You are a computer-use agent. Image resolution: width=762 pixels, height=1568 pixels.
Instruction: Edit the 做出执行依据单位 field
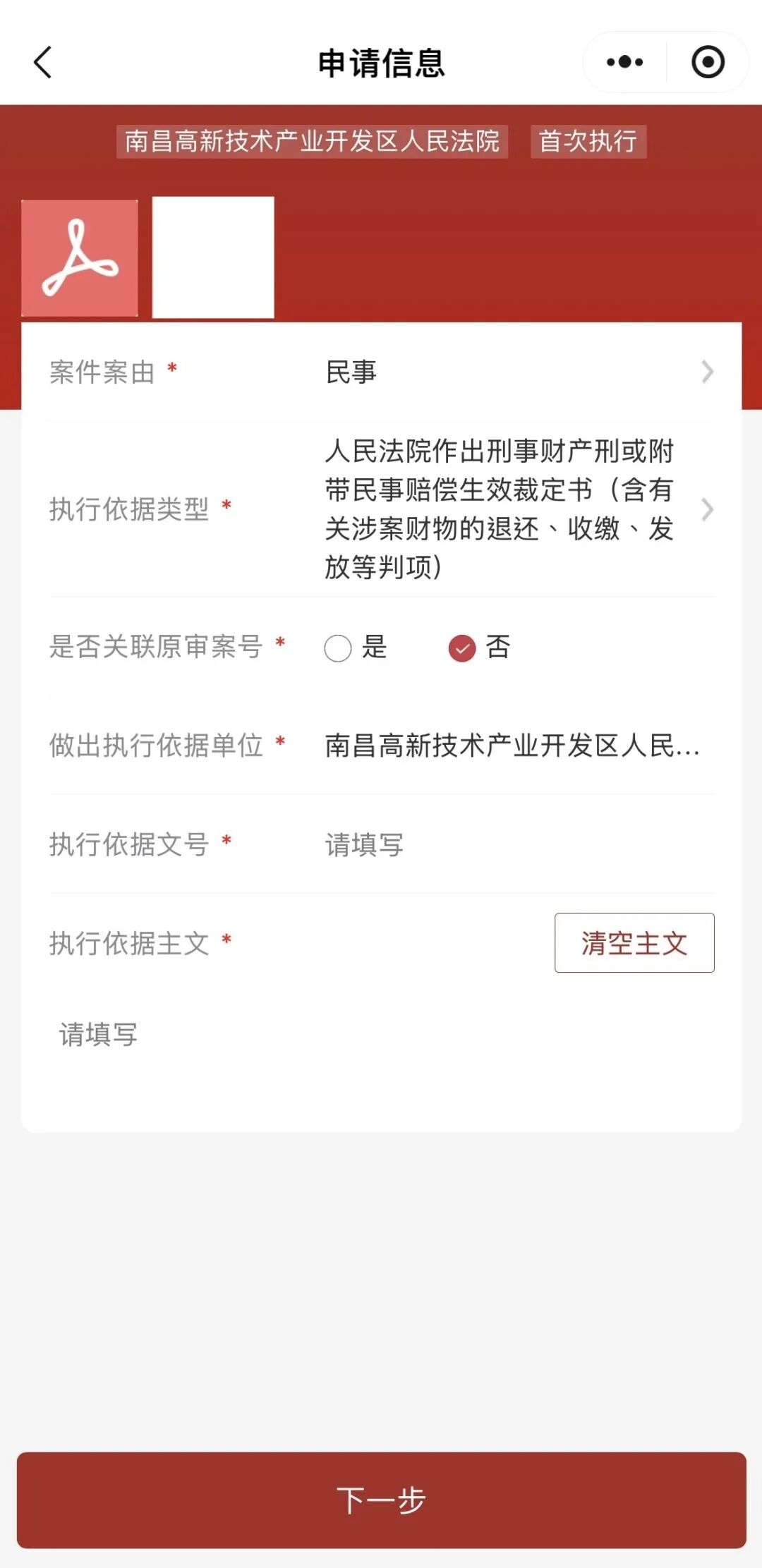click(x=512, y=746)
